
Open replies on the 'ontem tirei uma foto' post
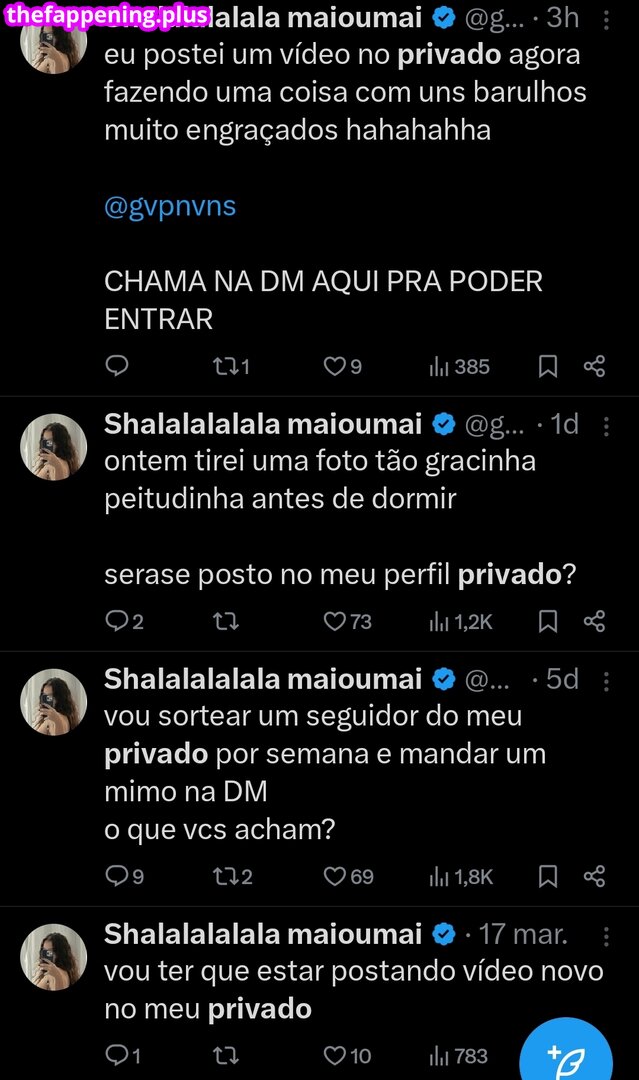click(x=117, y=622)
